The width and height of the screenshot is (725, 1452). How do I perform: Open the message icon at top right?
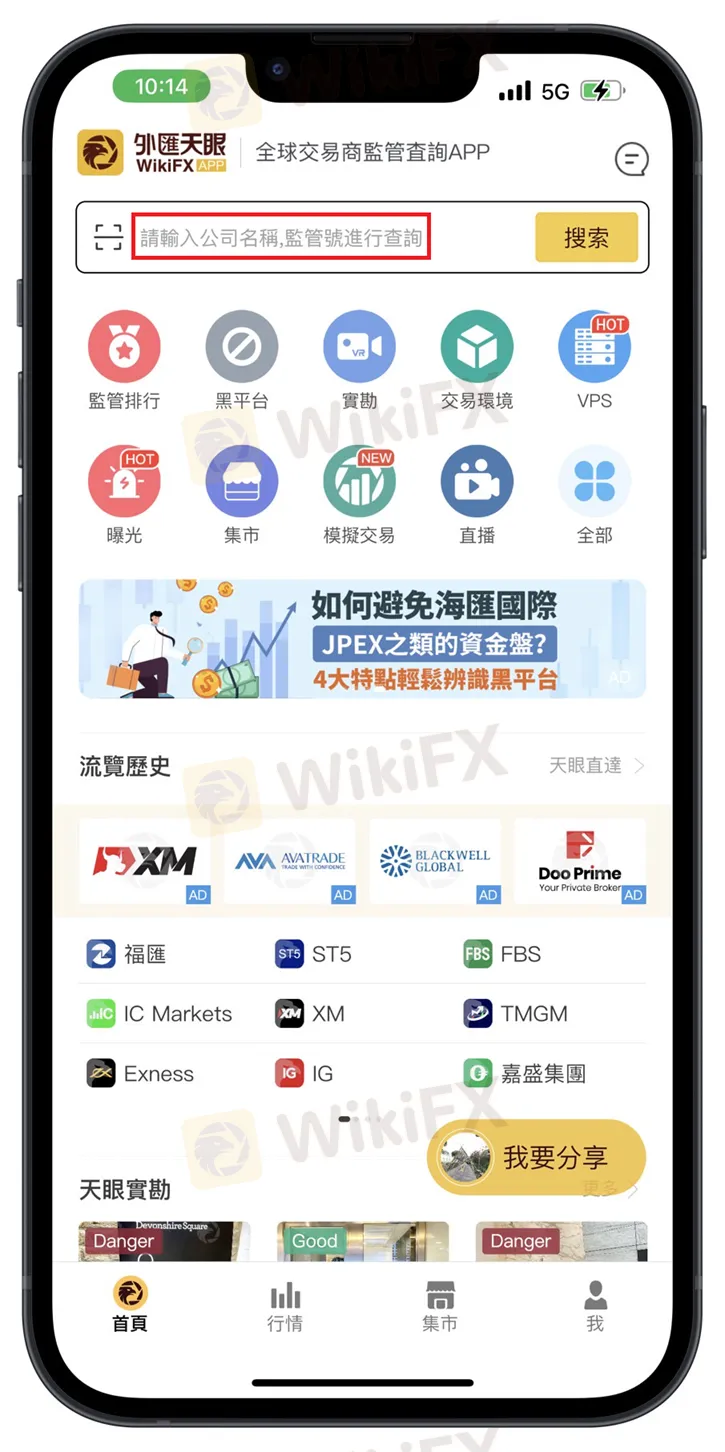631,159
